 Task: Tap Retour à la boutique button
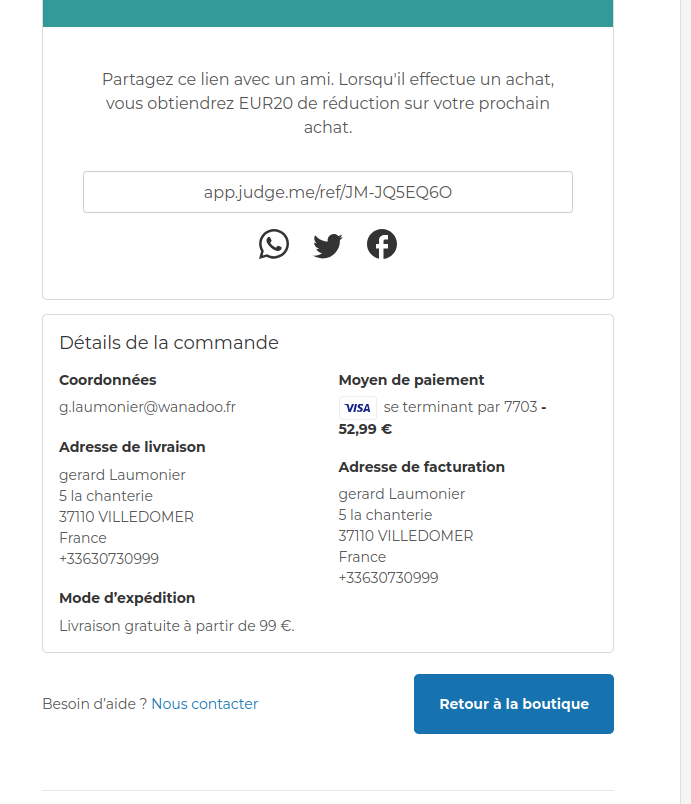point(513,704)
